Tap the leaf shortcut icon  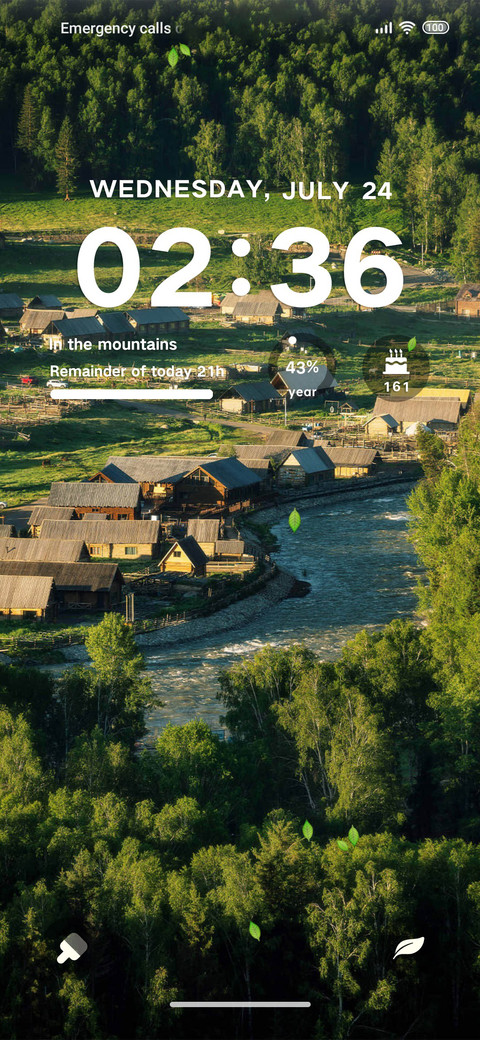(408, 947)
